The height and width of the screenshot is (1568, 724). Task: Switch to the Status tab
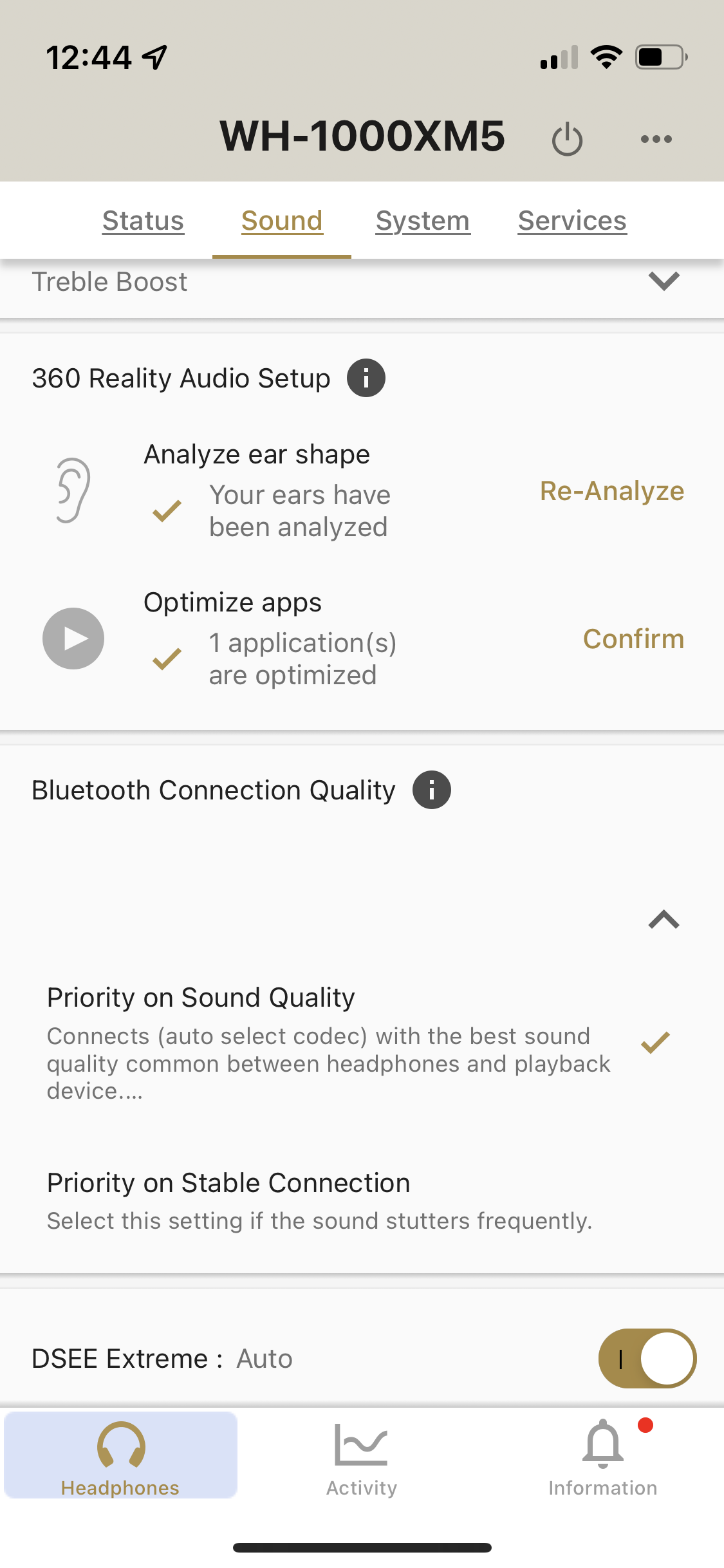[x=143, y=221]
